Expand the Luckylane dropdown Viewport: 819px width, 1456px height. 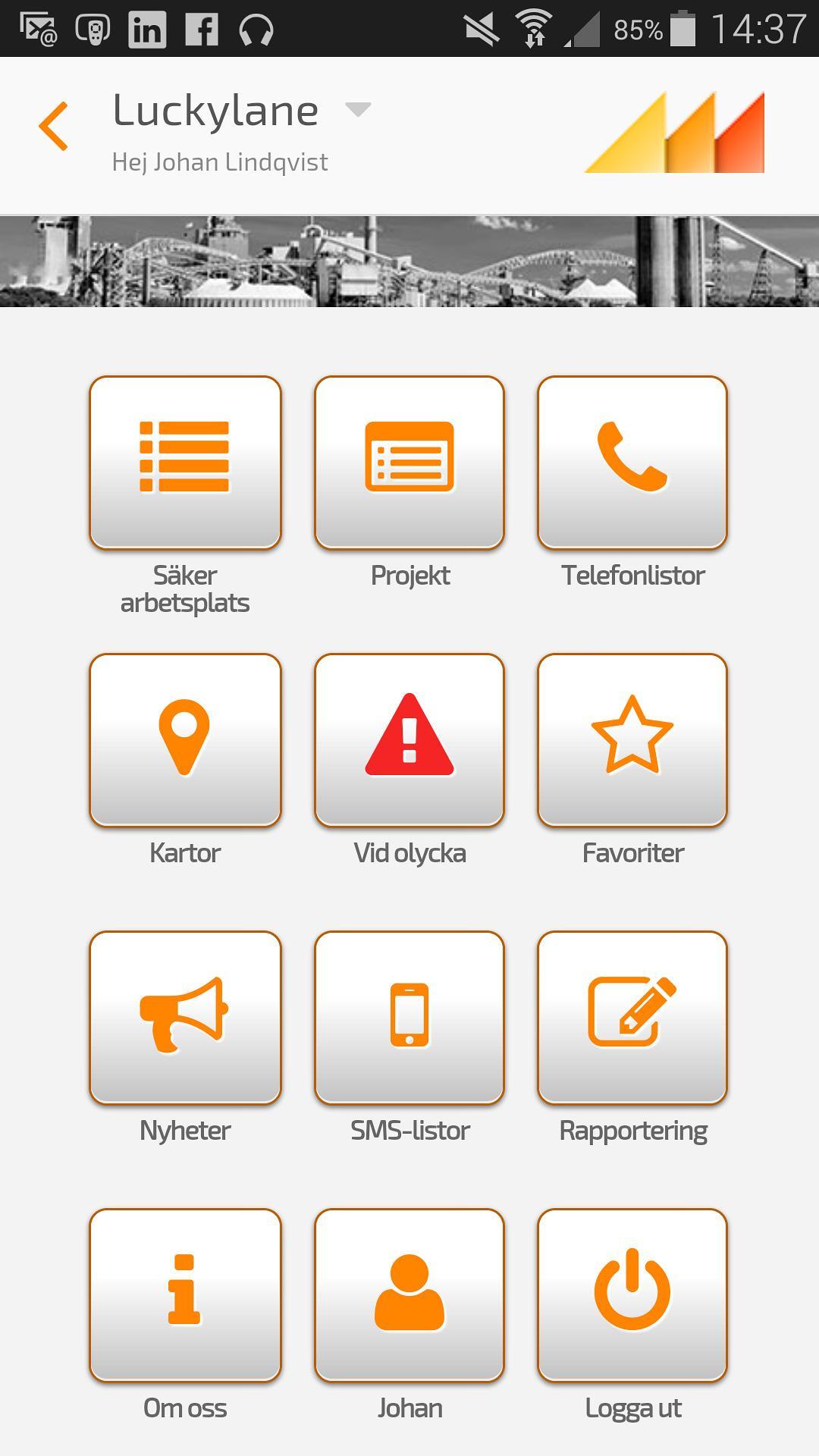pos(357,109)
